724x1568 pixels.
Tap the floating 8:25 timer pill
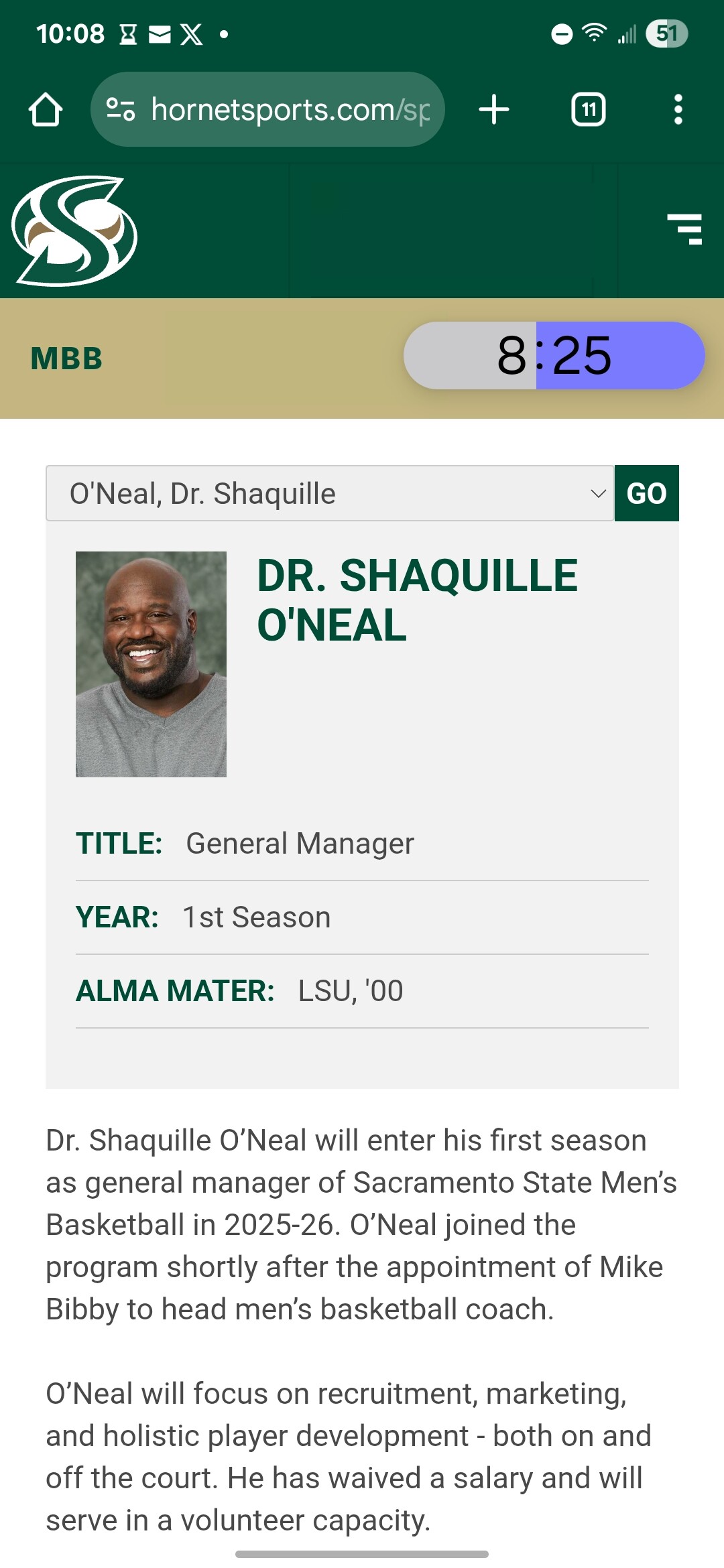pos(554,355)
